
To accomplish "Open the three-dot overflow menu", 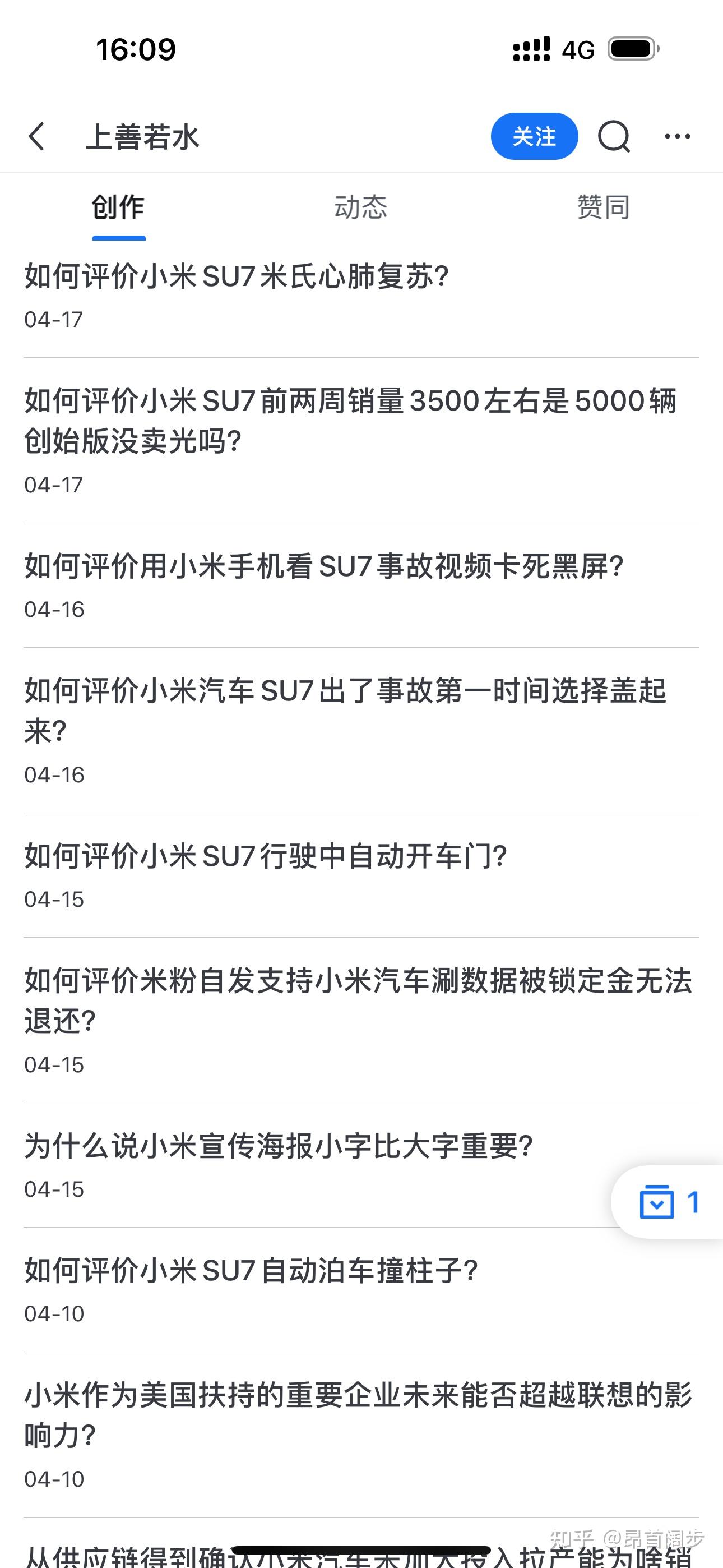I will click(678, 136).
